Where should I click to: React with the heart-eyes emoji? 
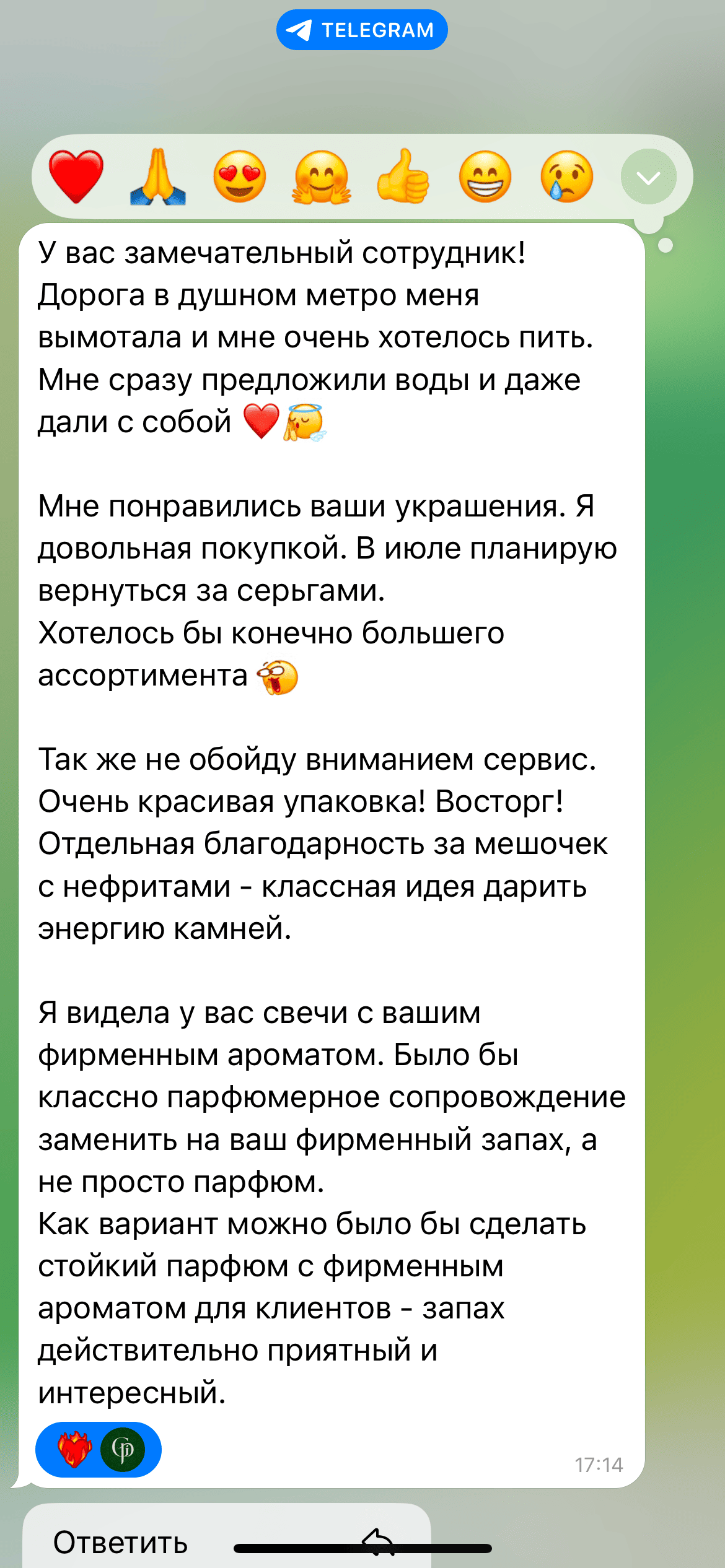(240, 177)
